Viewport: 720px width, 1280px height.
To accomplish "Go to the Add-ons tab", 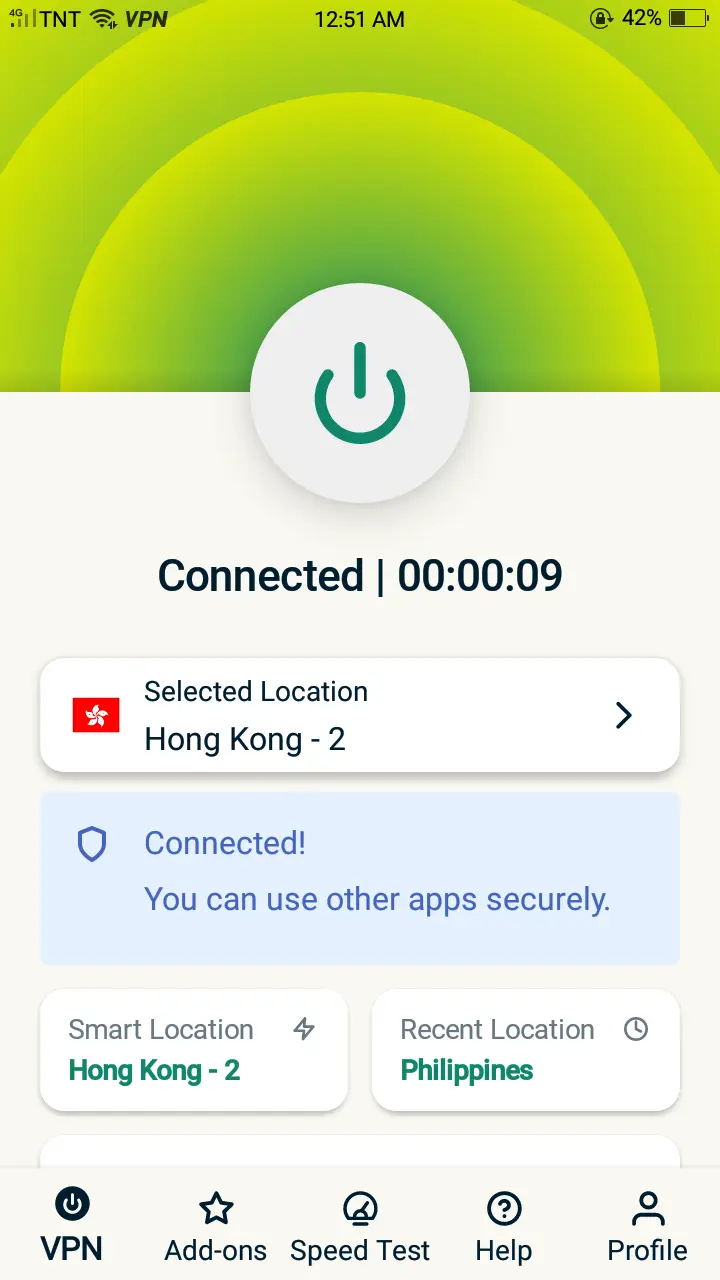I will (x=216, y=1226).
